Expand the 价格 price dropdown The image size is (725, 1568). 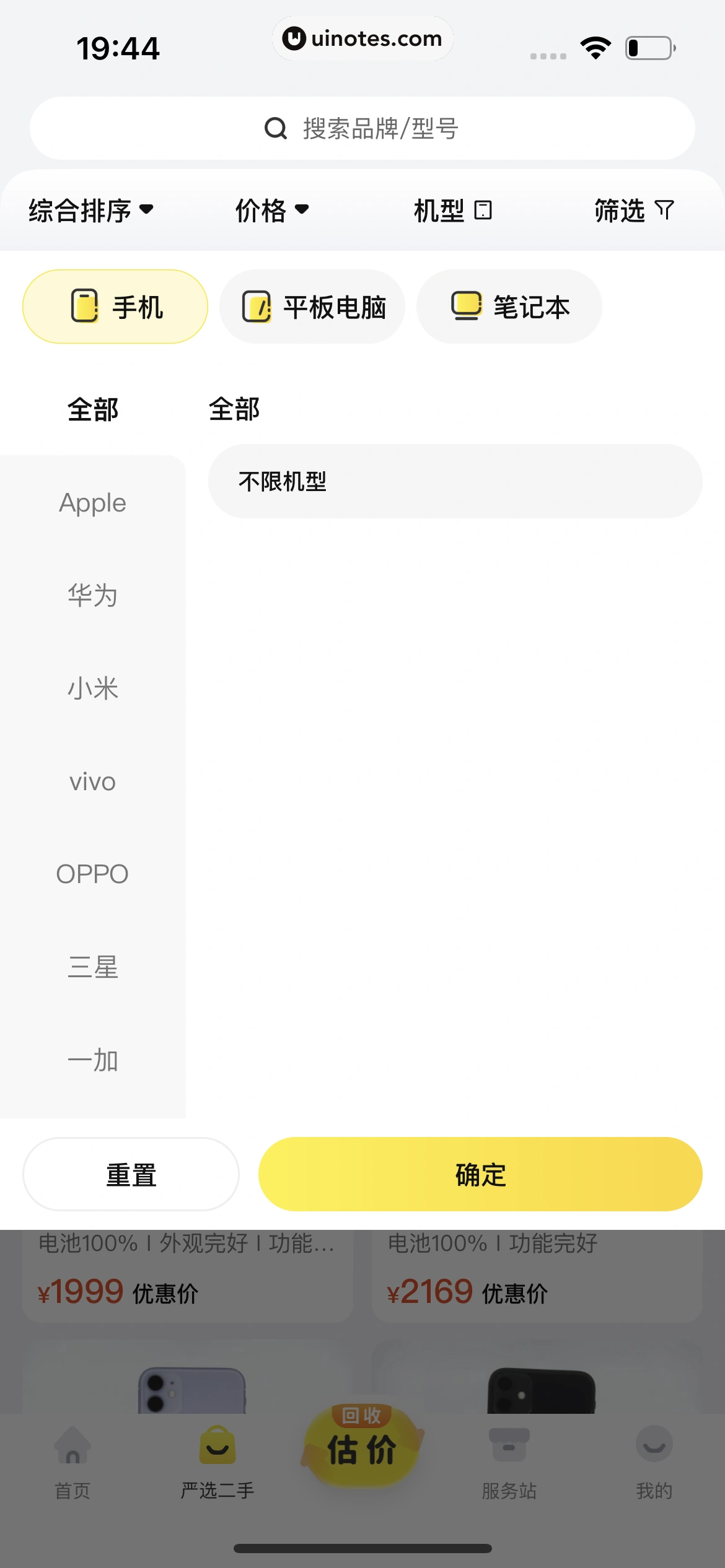[x=272, y=211]
